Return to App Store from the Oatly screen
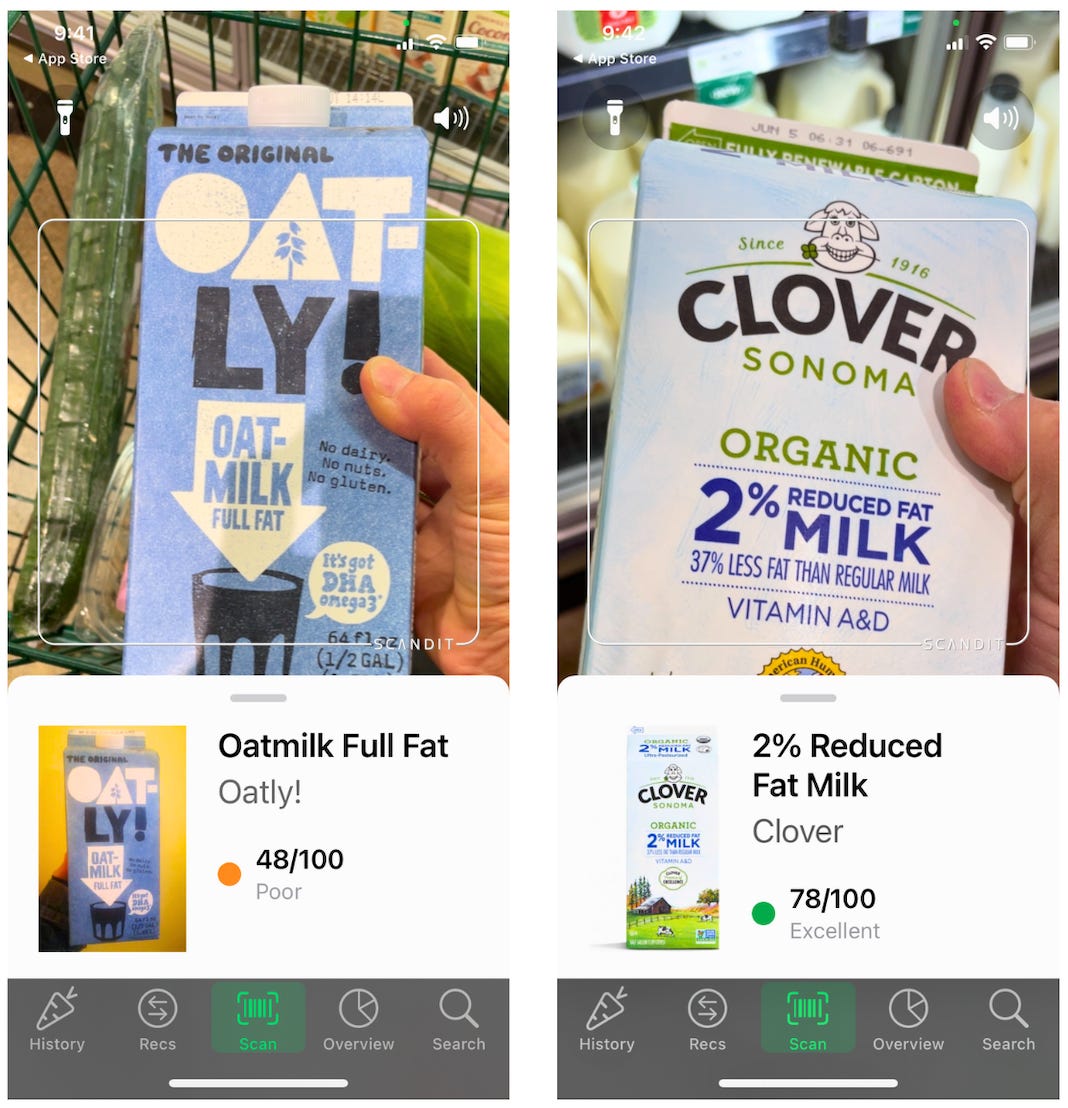This screenshot has width=1068, height=1108. click(65, 59)
